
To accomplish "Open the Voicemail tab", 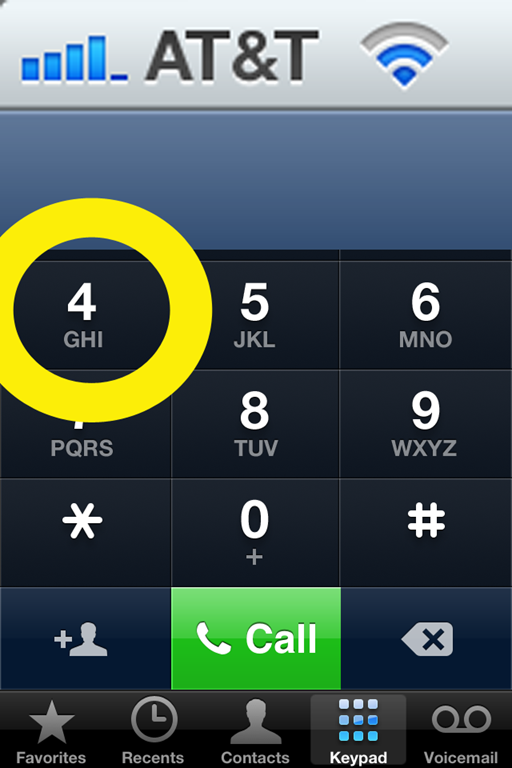I will click(461, 731).
